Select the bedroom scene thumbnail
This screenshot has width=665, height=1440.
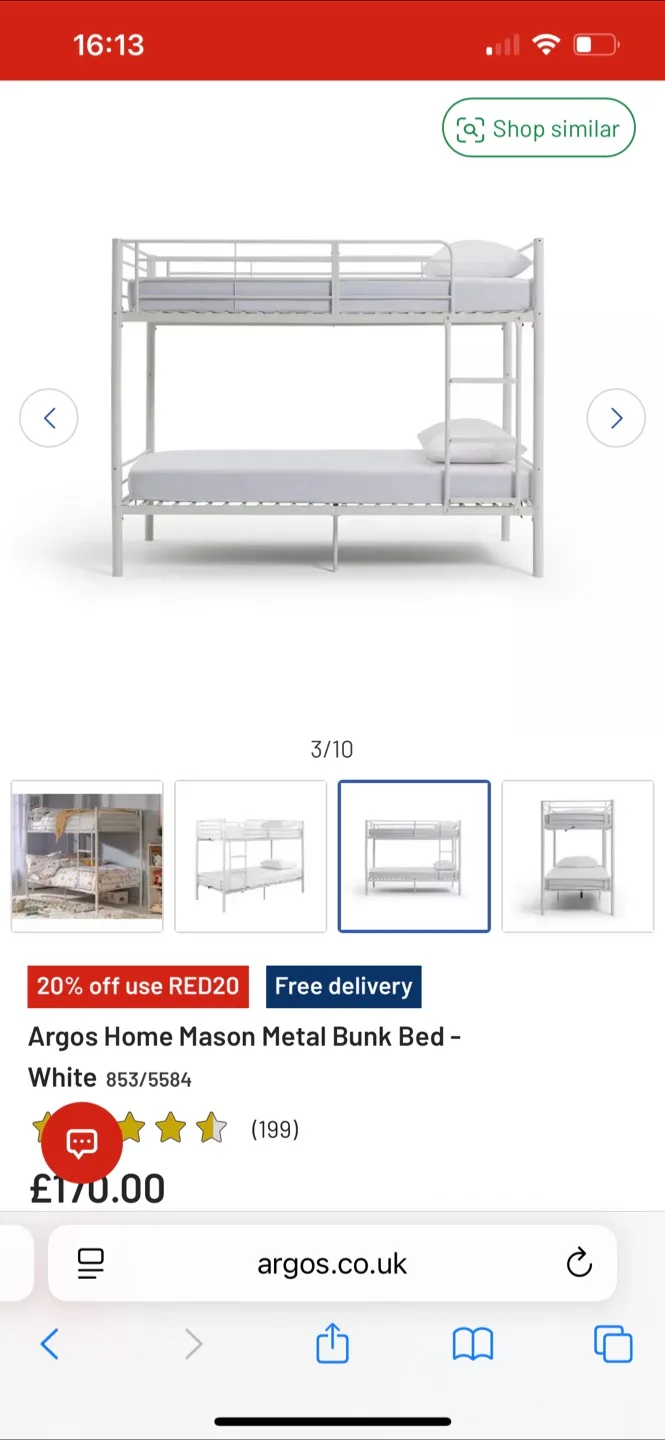pyautogui.click(x=87, y=856)
